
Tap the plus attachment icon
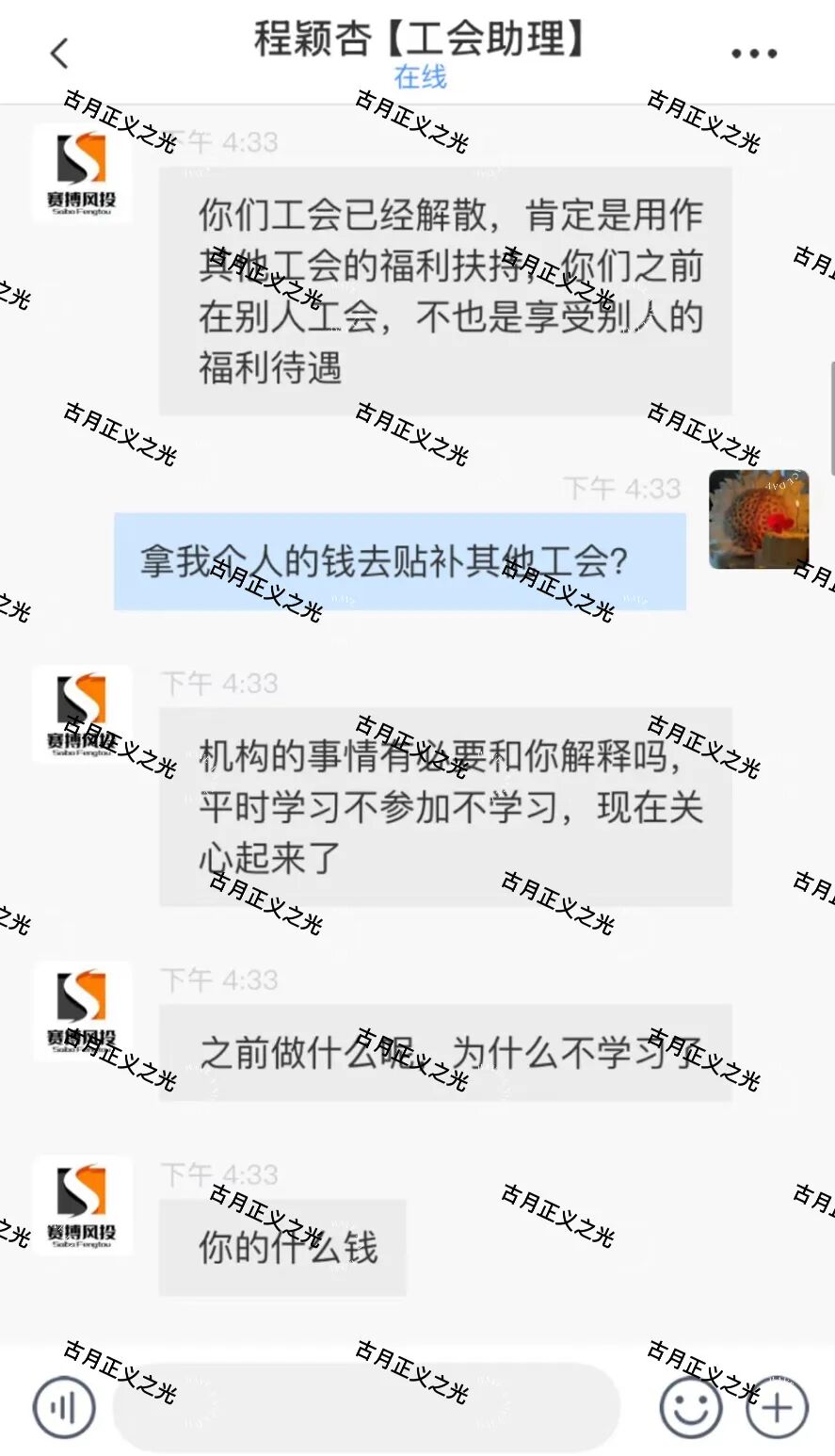pyautogui.click(x=774, y=1406)
